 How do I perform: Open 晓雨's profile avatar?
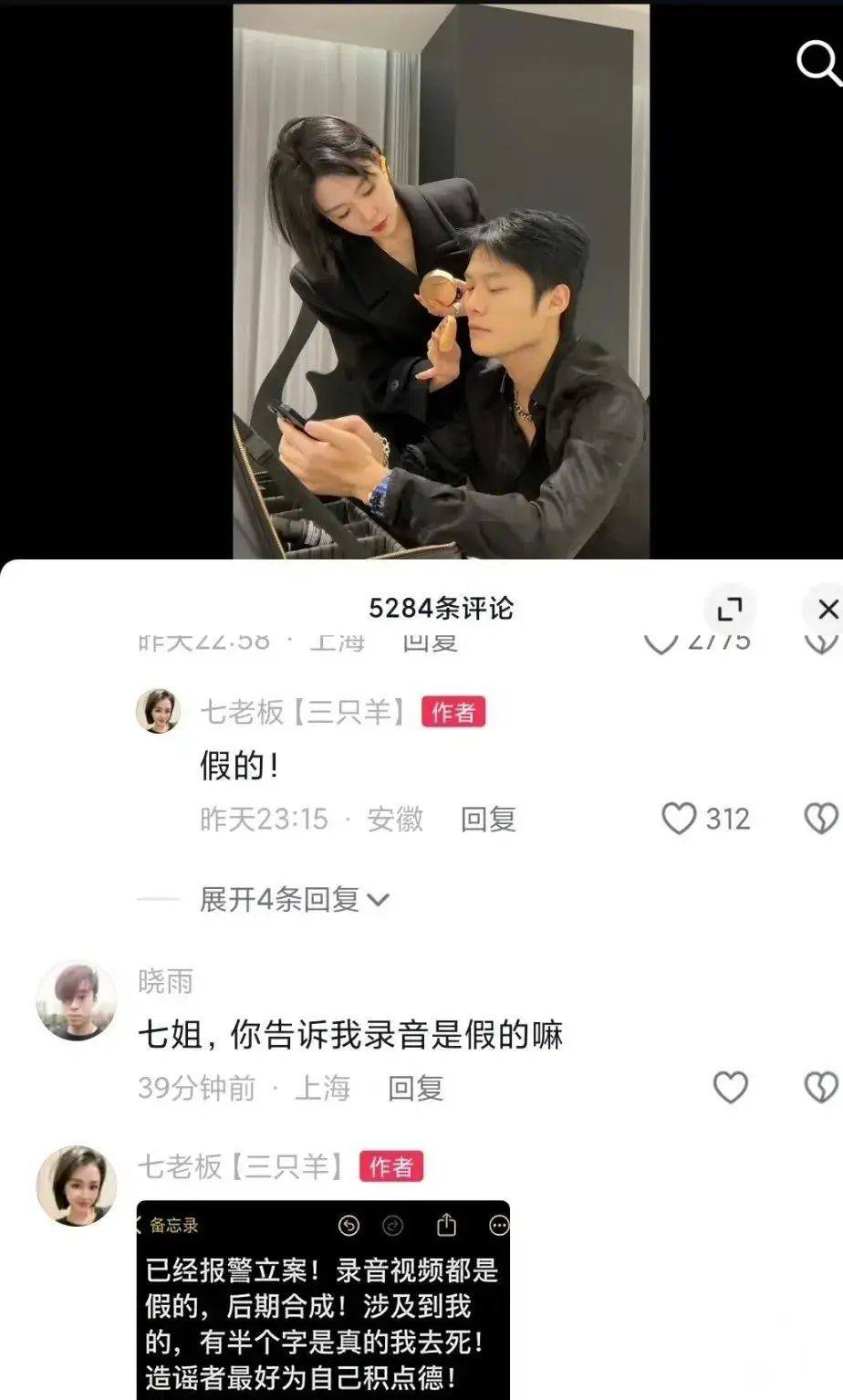pyautogui.click(x=76, y=1000)
